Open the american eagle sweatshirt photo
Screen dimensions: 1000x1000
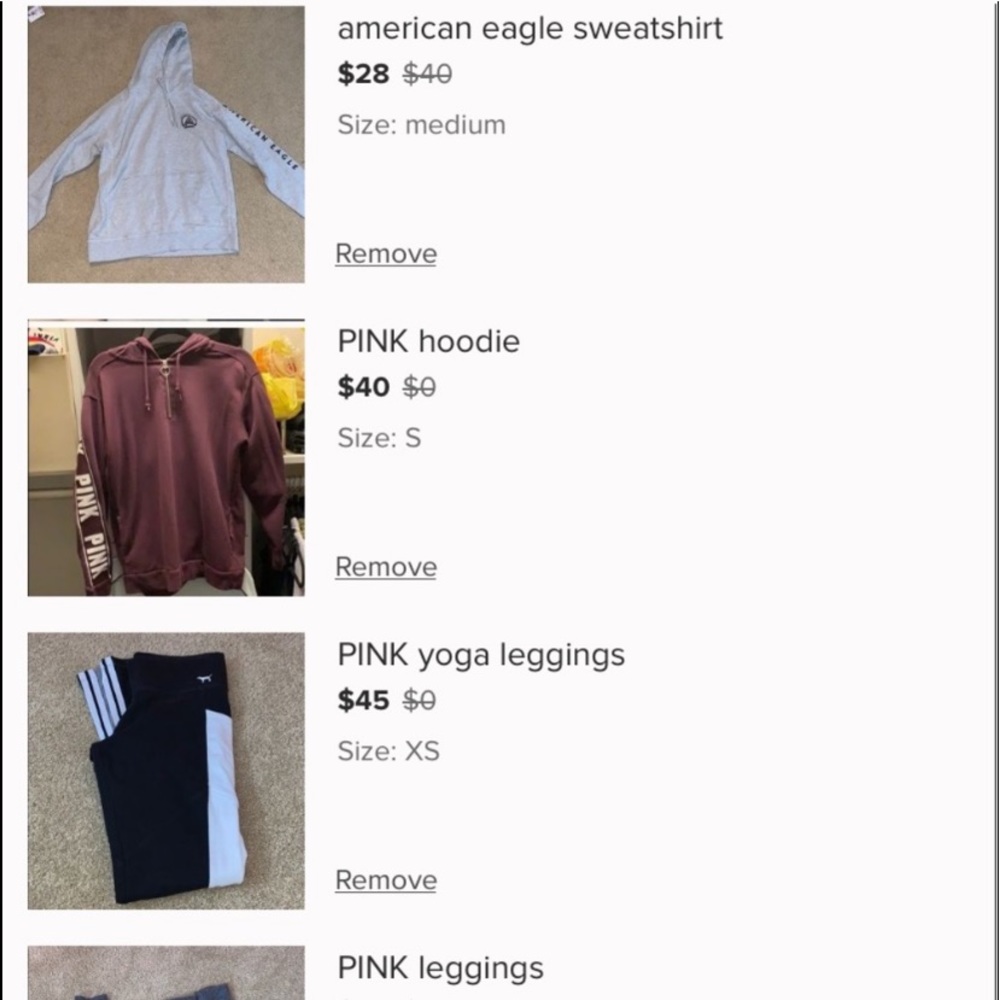(166, 145)
